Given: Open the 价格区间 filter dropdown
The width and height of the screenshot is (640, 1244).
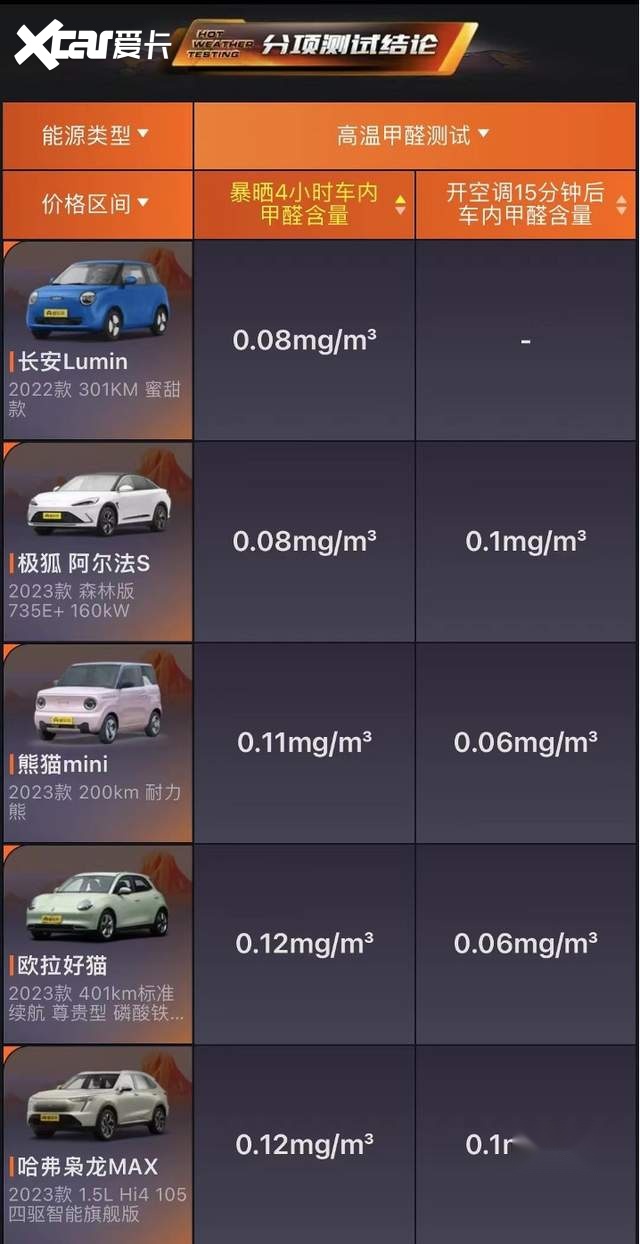Looking at the screenshot, I should [x=96, y=204].
